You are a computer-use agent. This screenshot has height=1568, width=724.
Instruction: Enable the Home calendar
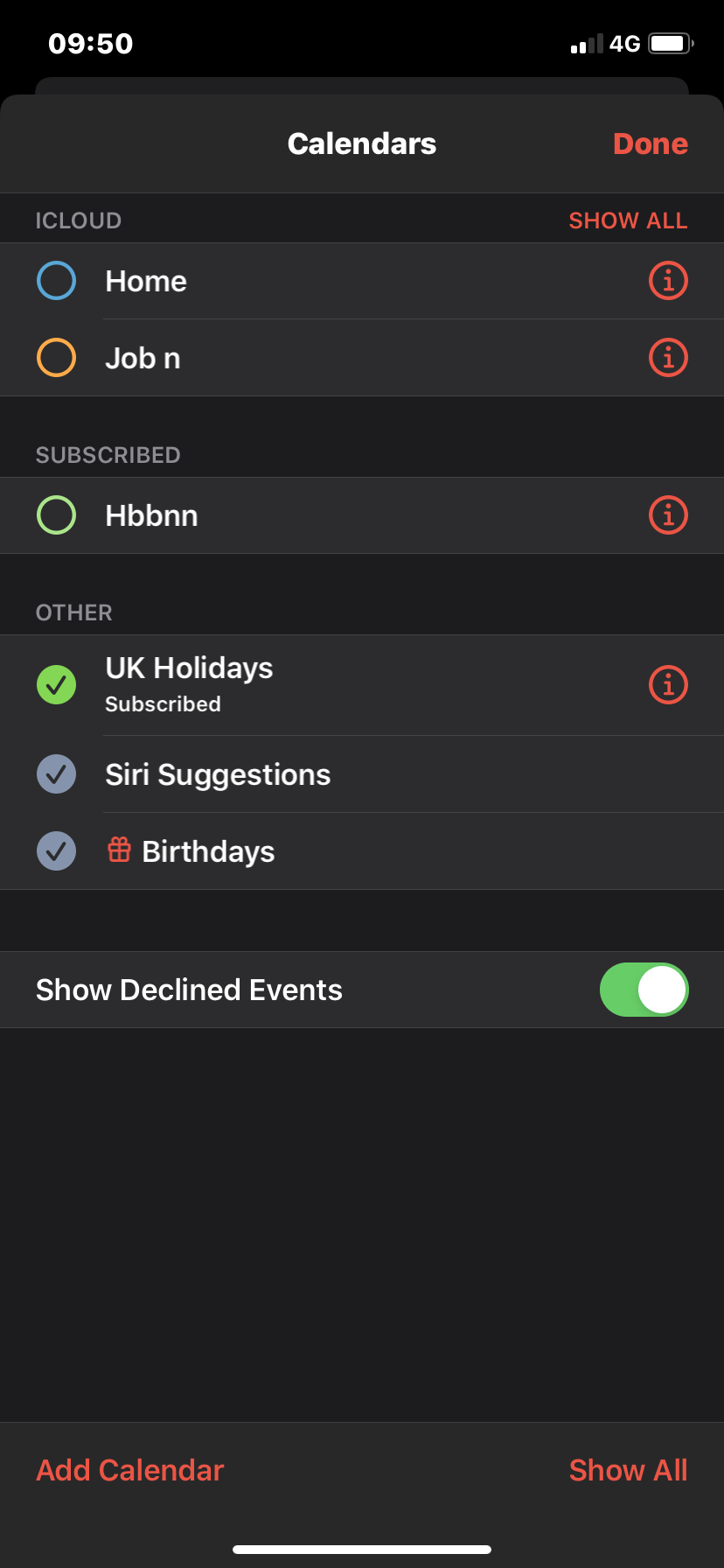(57, 281)
